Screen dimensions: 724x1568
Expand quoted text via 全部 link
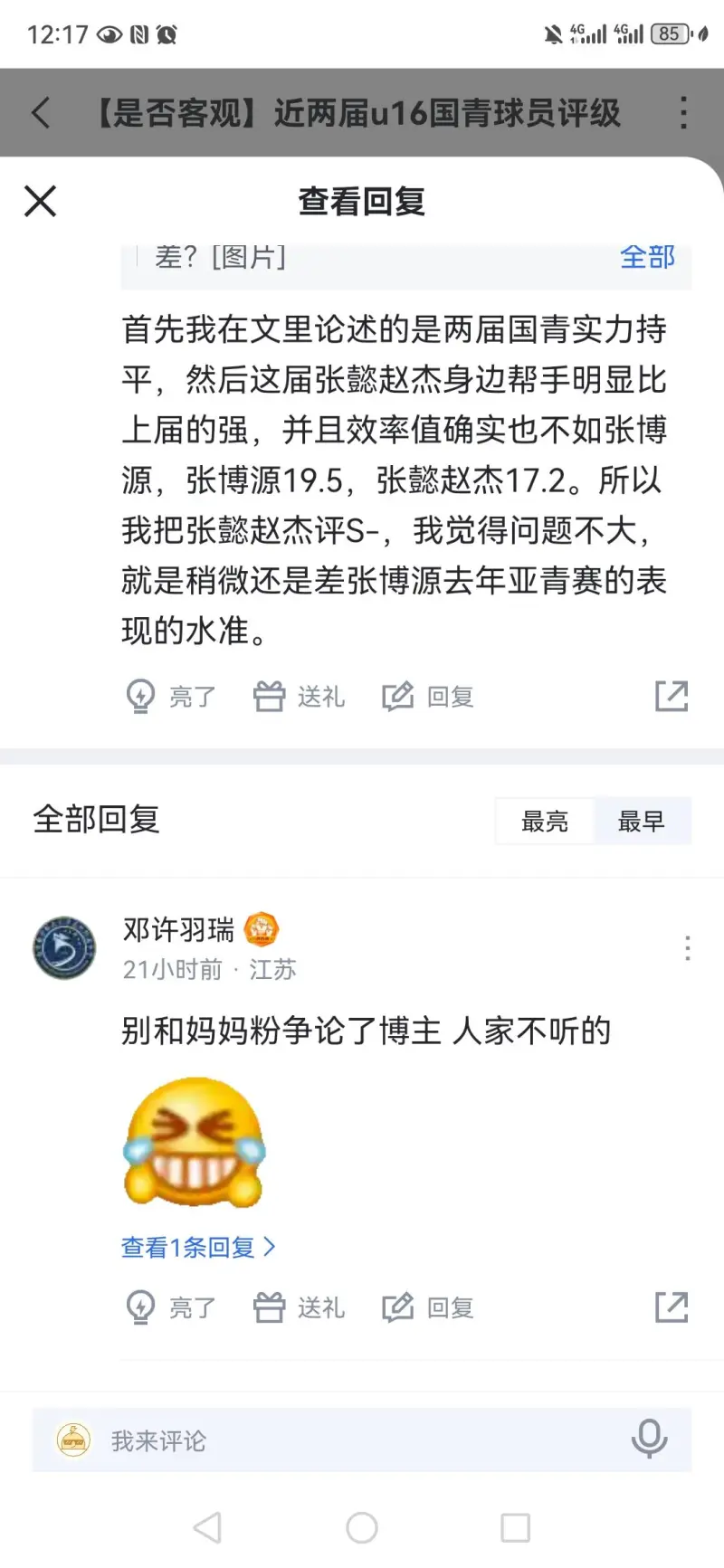pos(647,257)
